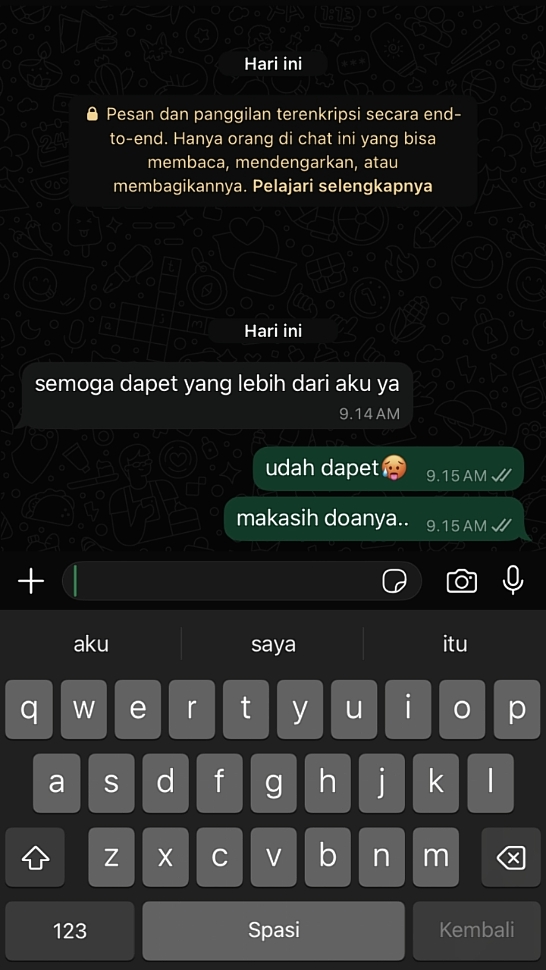Hit the backspace key

511,857
